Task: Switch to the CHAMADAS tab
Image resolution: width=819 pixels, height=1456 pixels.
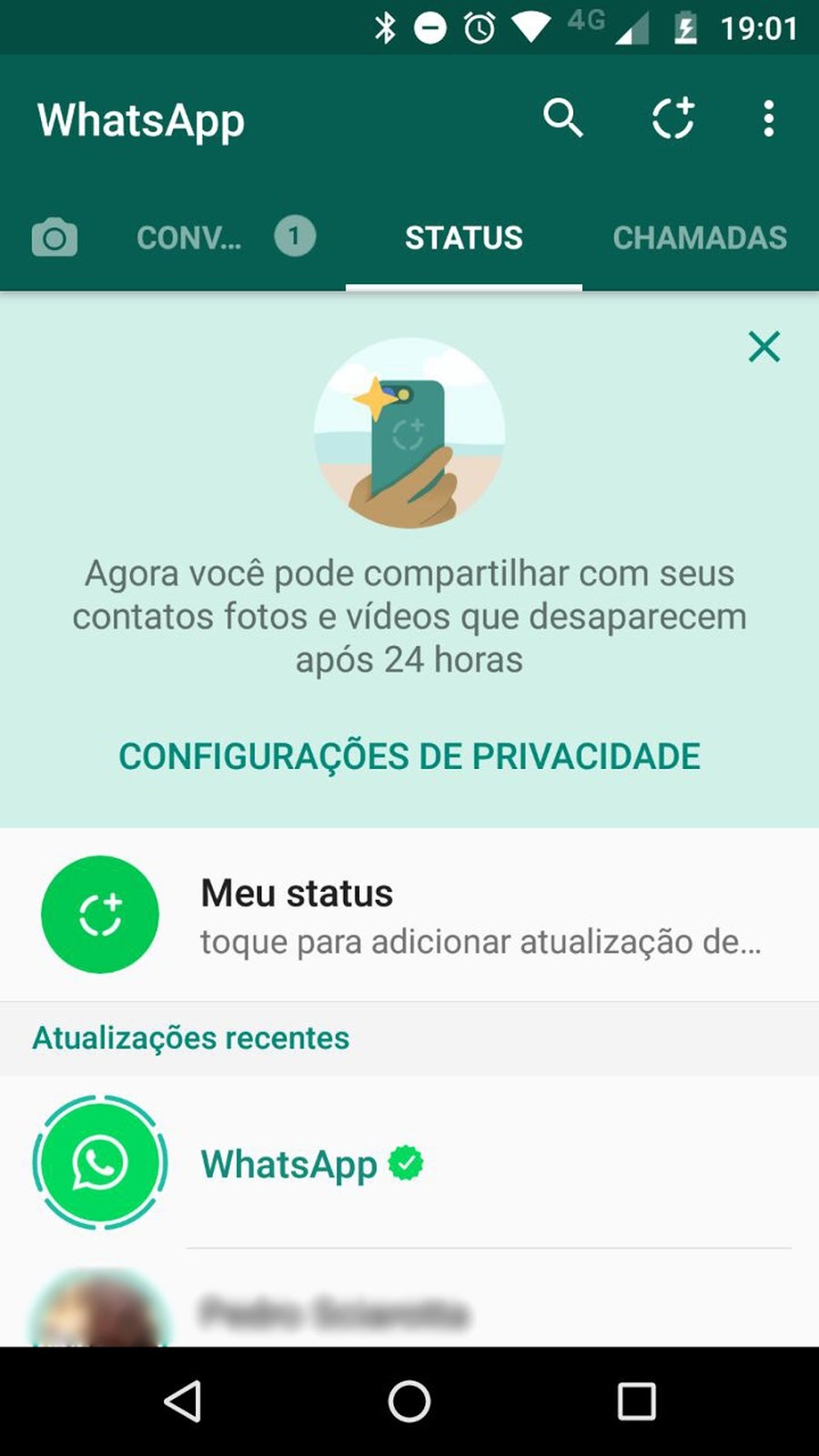Action: pos(701,238)
